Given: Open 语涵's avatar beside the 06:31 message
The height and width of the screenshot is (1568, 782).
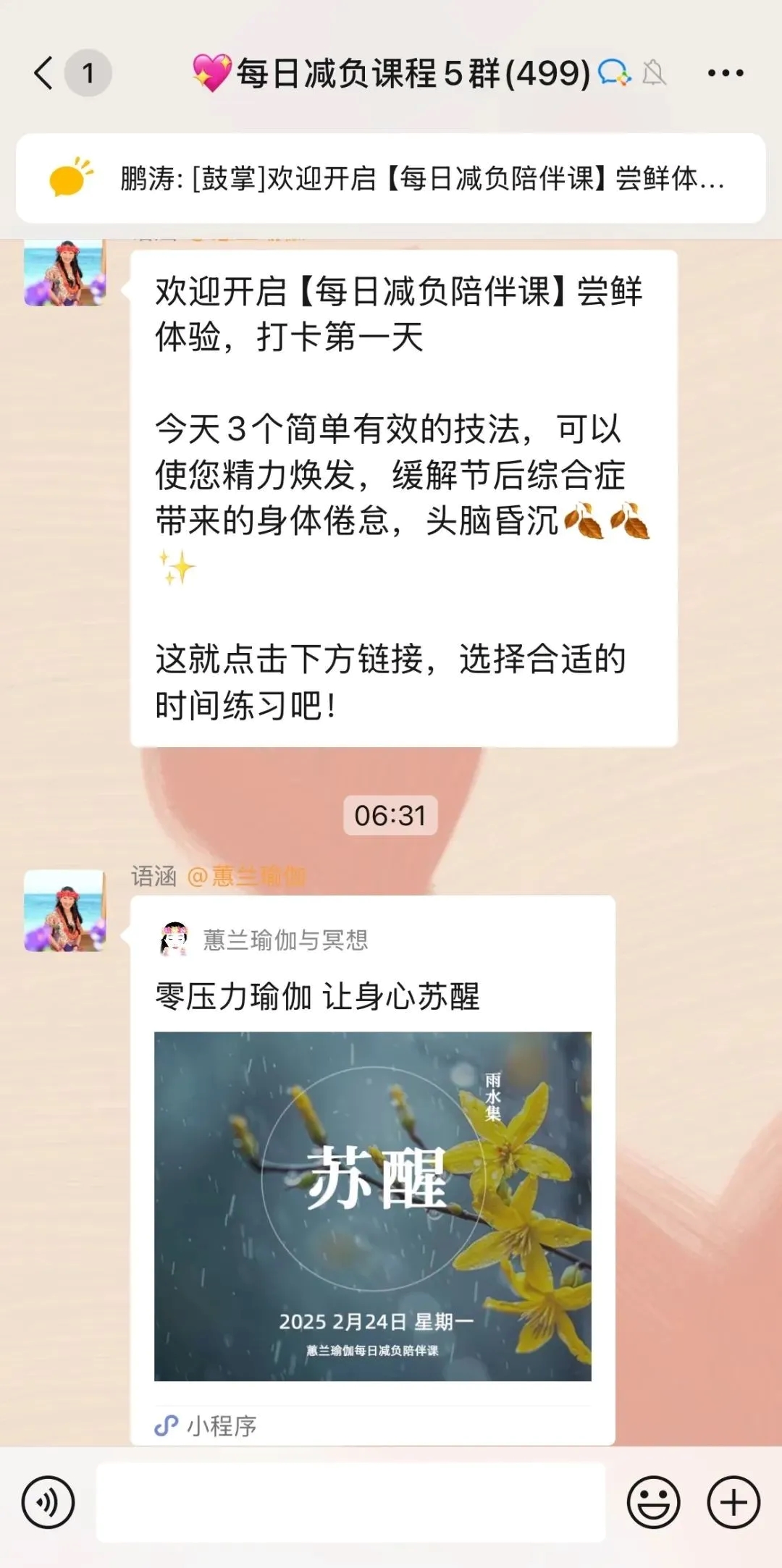Looking at the screenshot, I should [65, 911].
